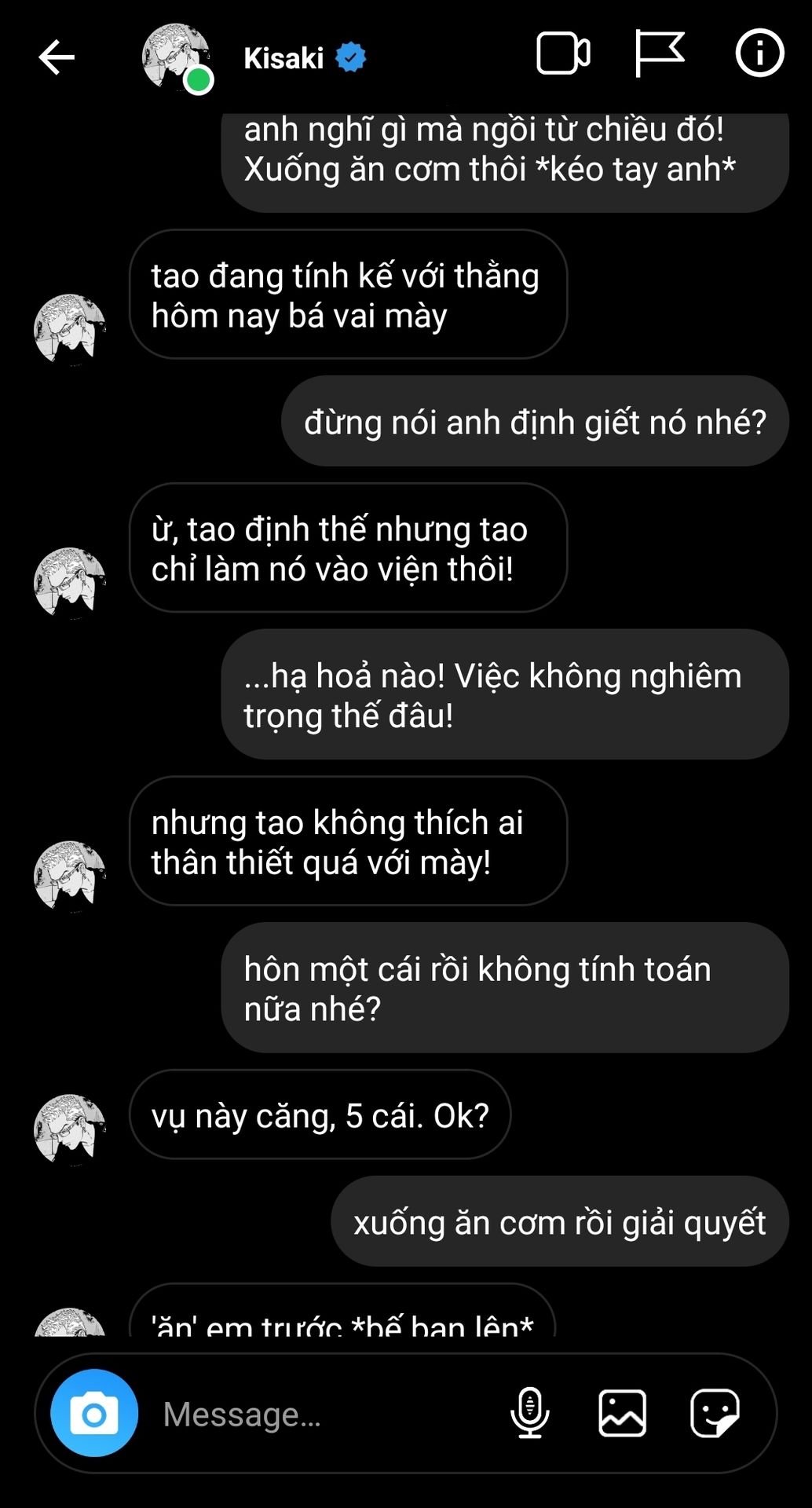Open the flag icon in the header
The height and width of the screenshot is (1508, 812).
pos(659,54)
